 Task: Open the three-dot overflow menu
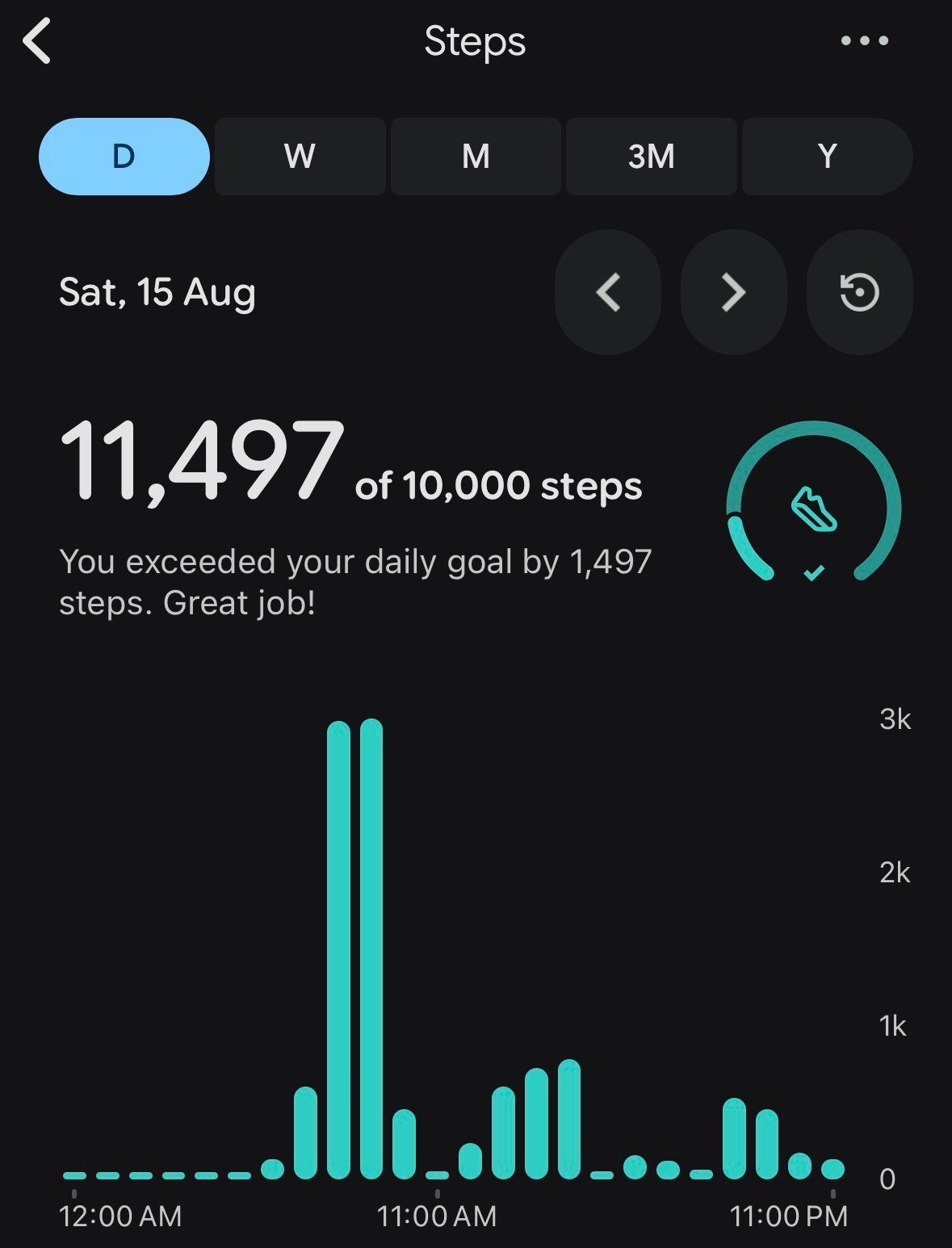pos(864,40)
